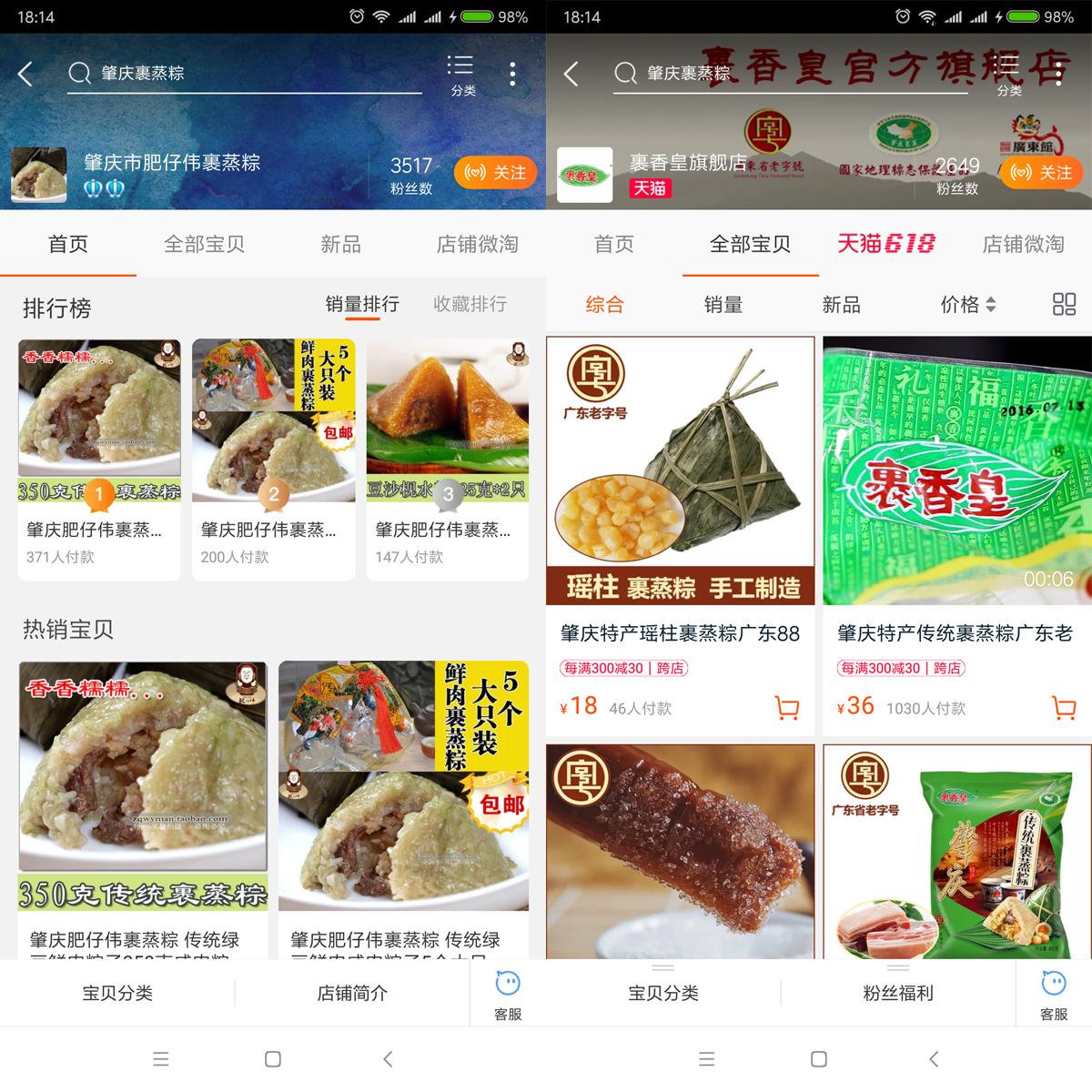Toggle the grid layout view icon
1092x1092 pixels.
click(x=1064, y=305)
